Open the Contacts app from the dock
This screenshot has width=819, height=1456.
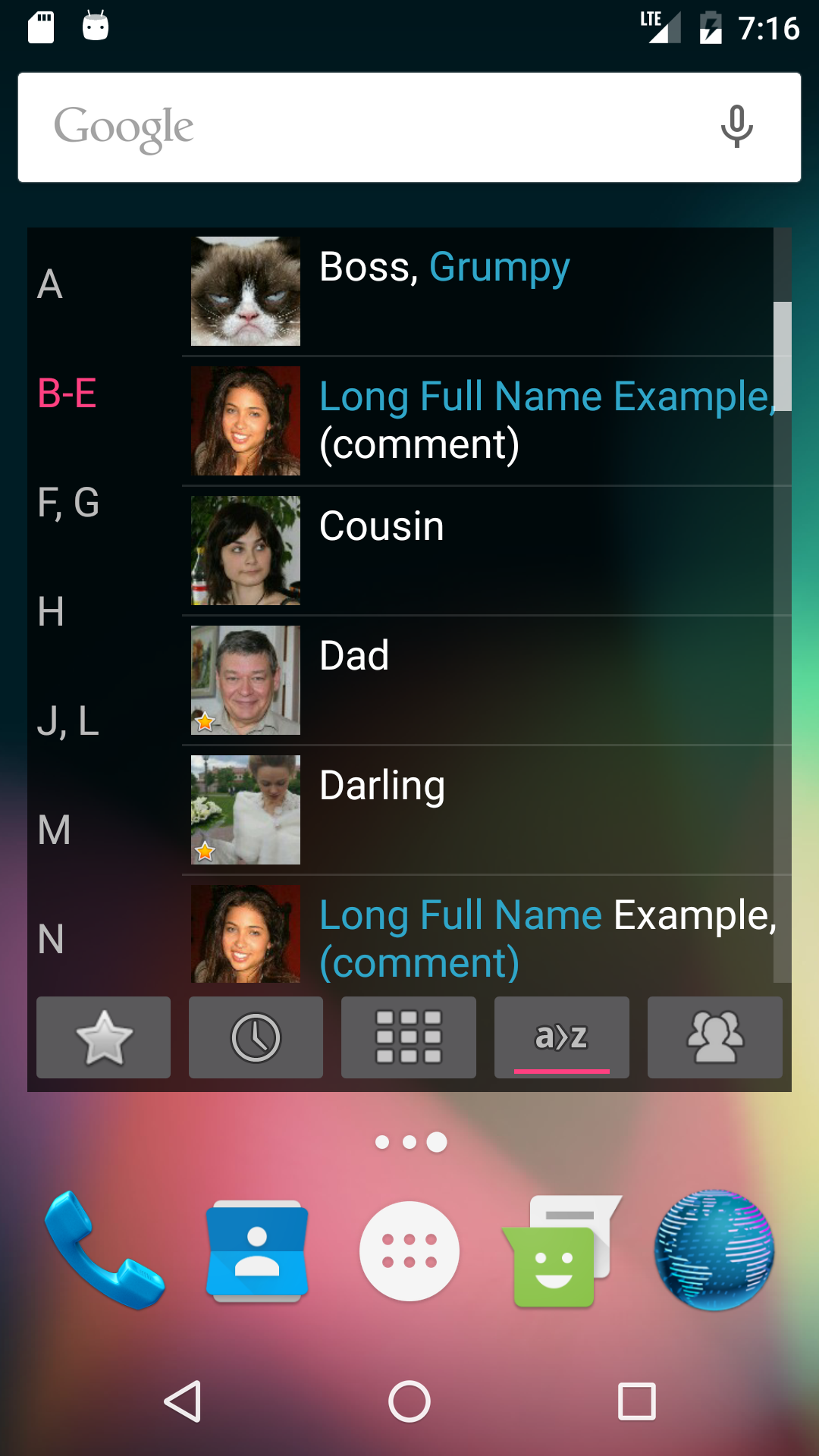[256, 1251]
